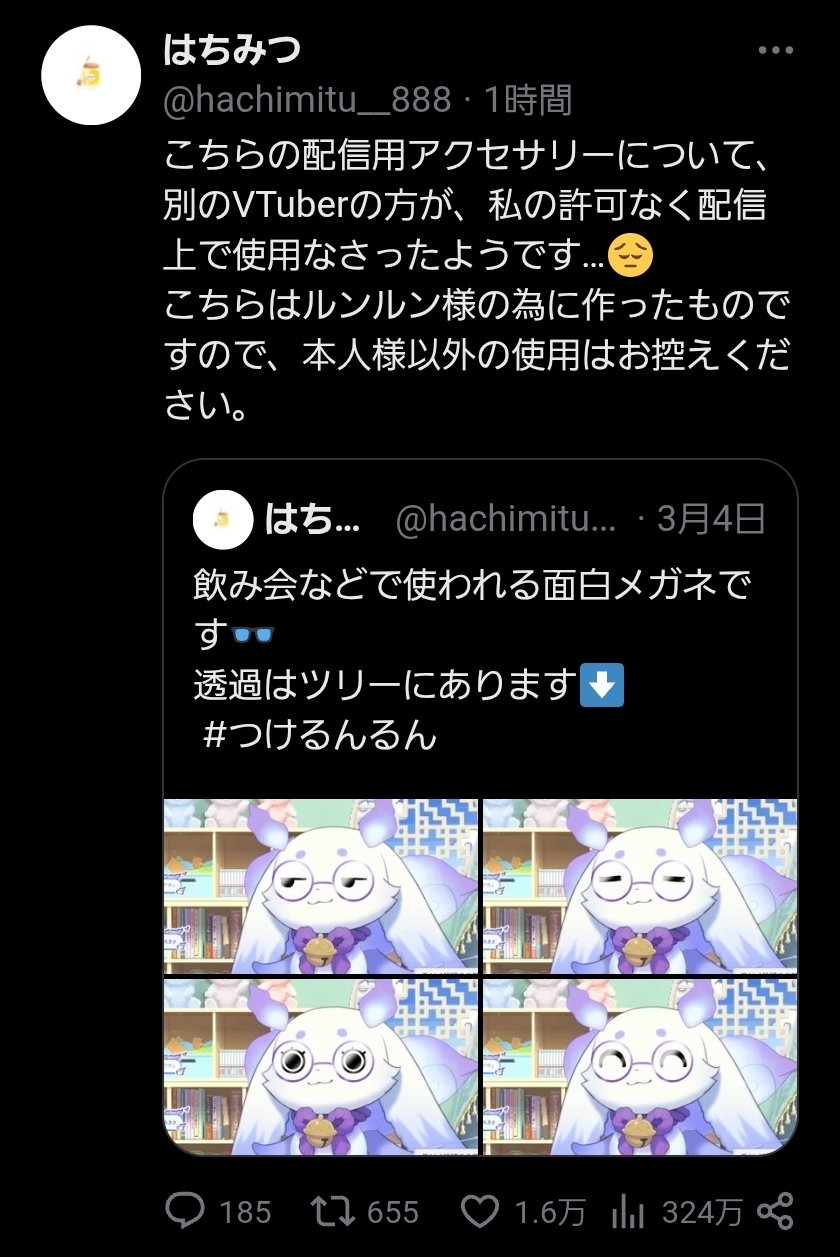
Task: Reply to this tweet via comment icon
Action: (x=184, y=1212)
